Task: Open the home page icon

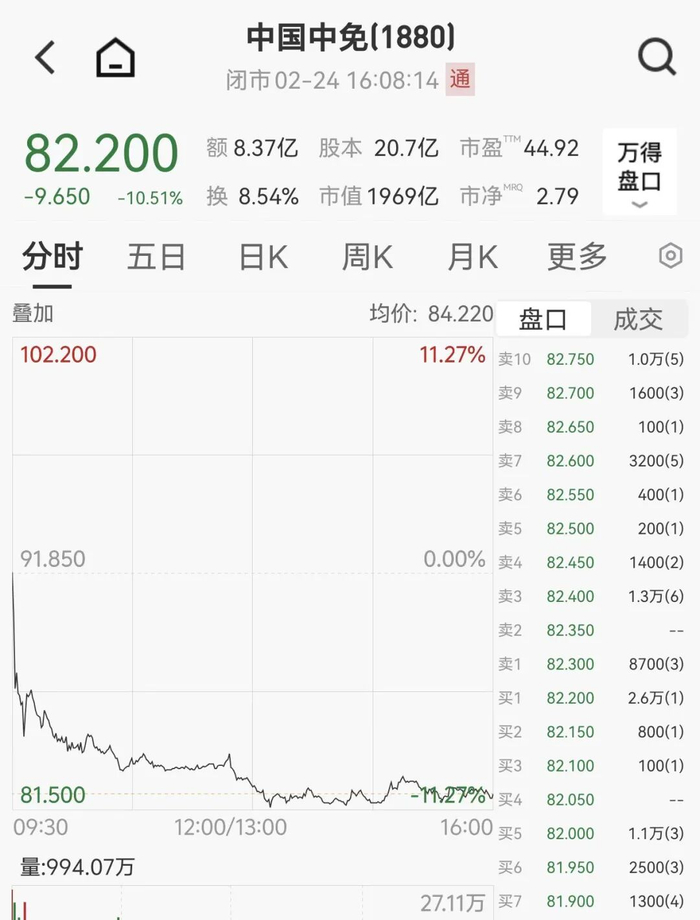Action: [x=115, y=58]
